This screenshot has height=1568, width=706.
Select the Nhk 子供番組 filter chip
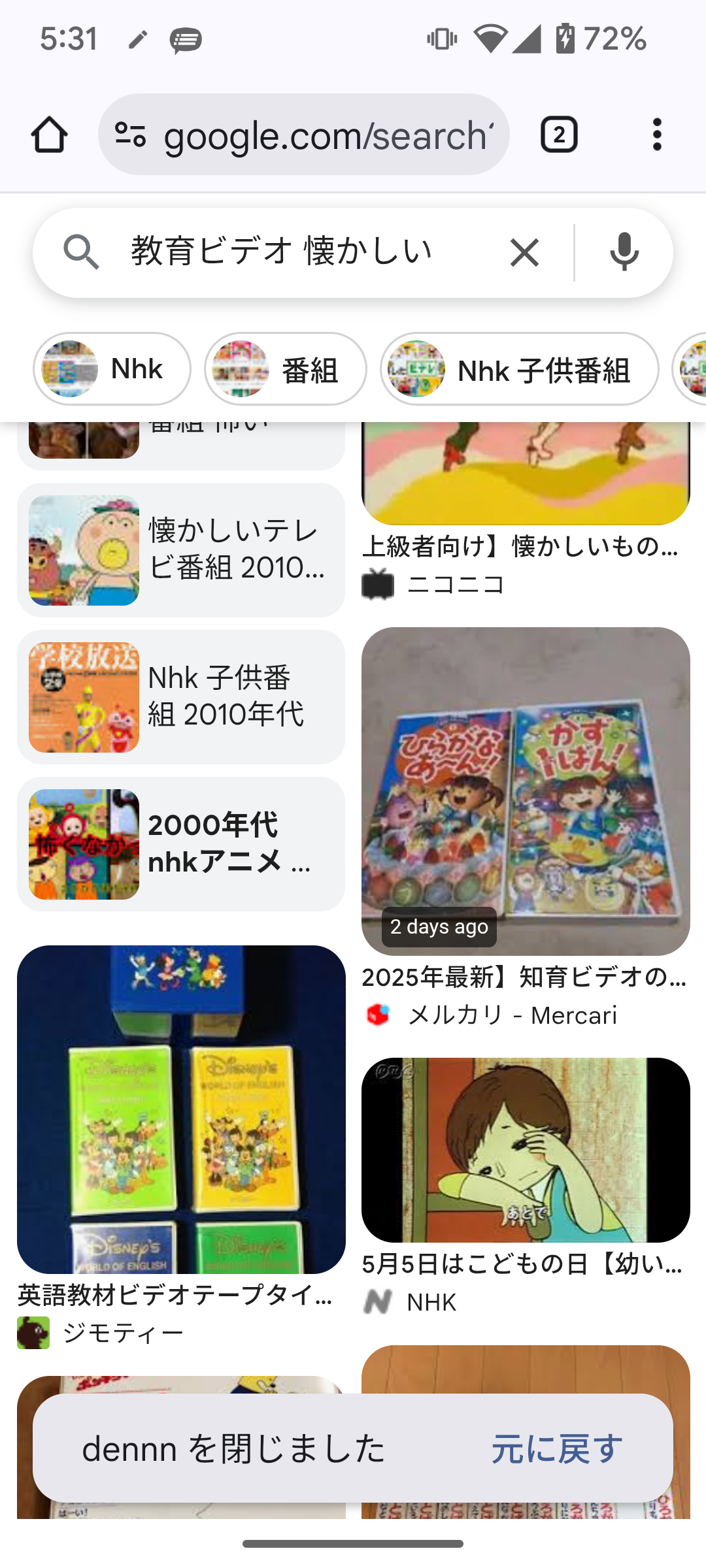pyautogui.click(x=519, y=369)
